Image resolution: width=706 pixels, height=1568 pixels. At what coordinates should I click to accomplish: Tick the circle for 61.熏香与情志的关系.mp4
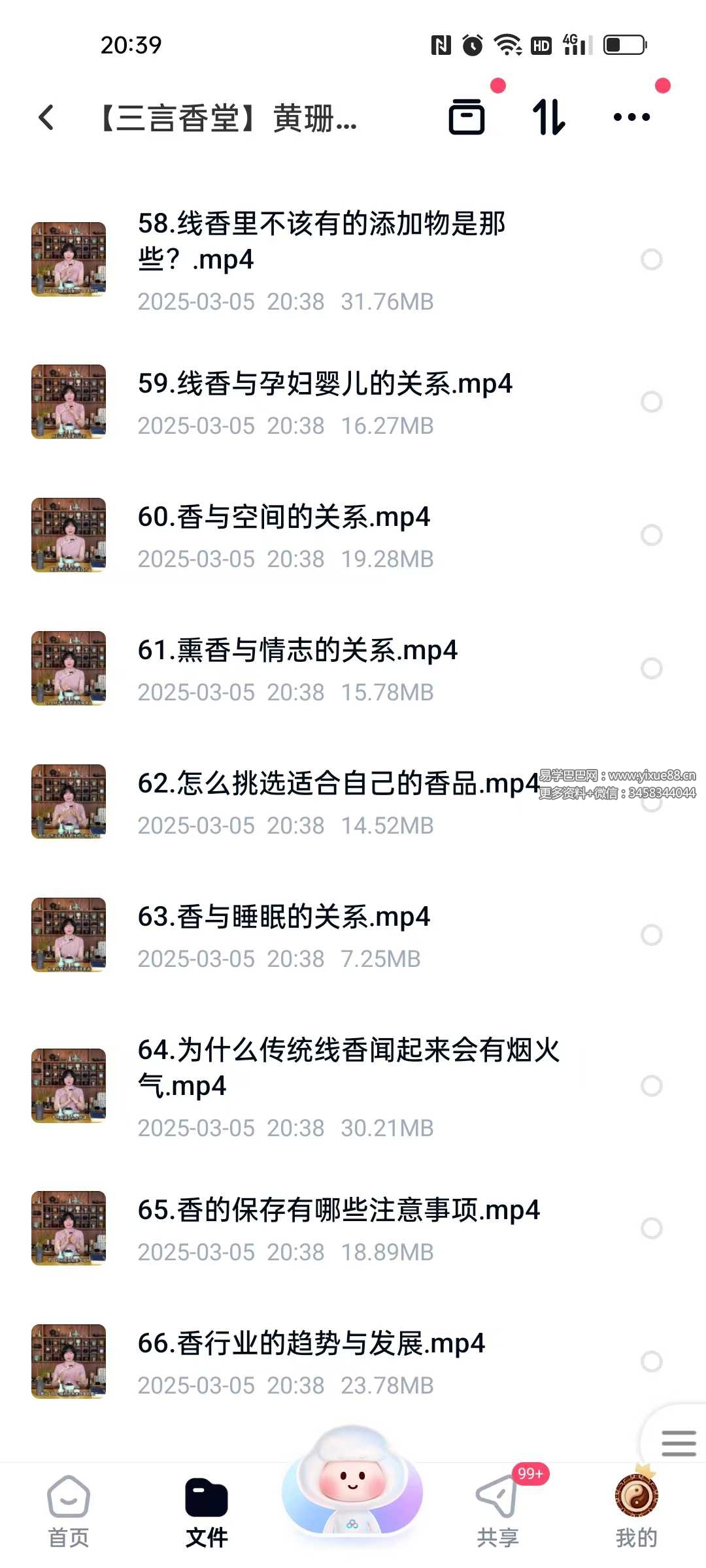tap(652, 668)
